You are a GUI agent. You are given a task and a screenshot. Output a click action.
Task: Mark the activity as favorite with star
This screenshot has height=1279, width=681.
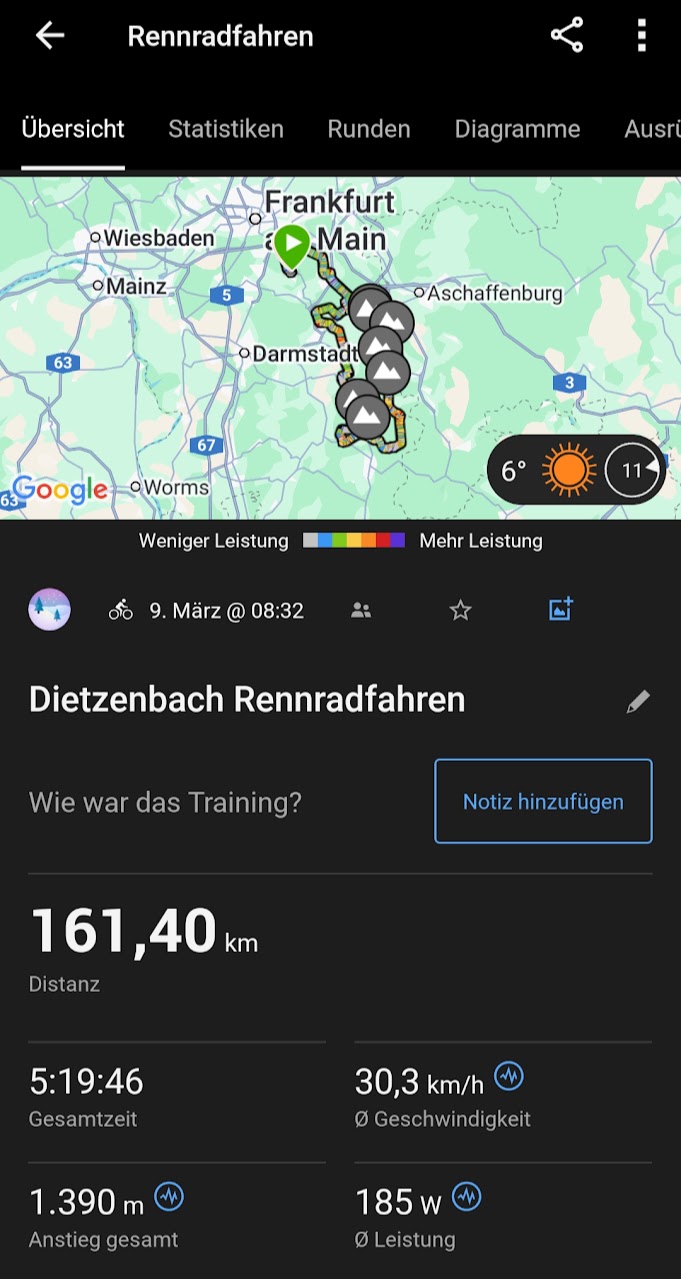click(460, 610)
